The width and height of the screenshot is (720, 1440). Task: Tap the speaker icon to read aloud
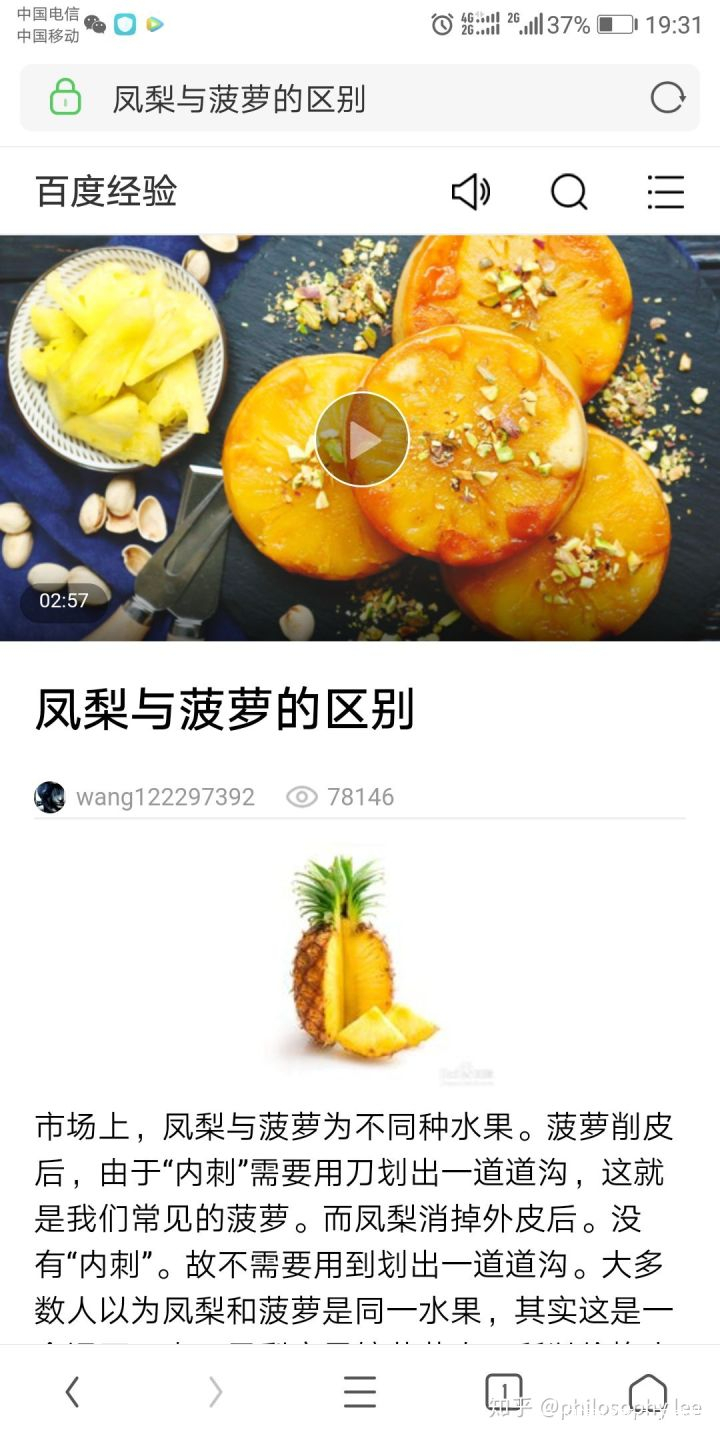pyautogui.click(x=470, y=192)
